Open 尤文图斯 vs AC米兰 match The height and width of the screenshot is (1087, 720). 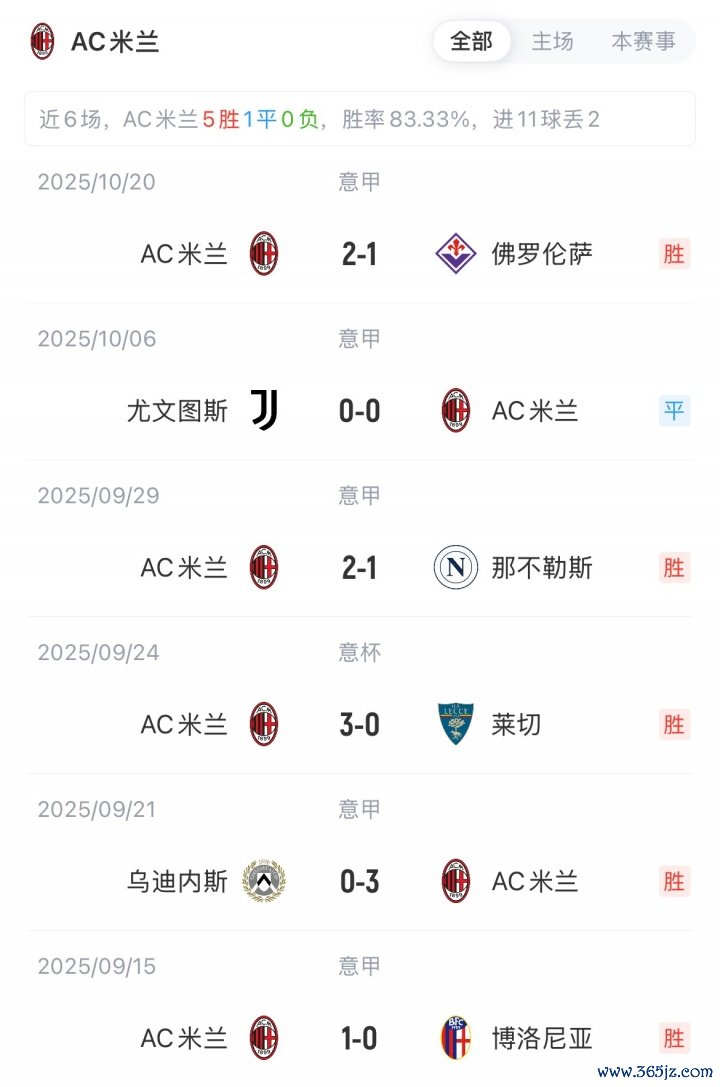pyautogui.click(x=360, y=410)
